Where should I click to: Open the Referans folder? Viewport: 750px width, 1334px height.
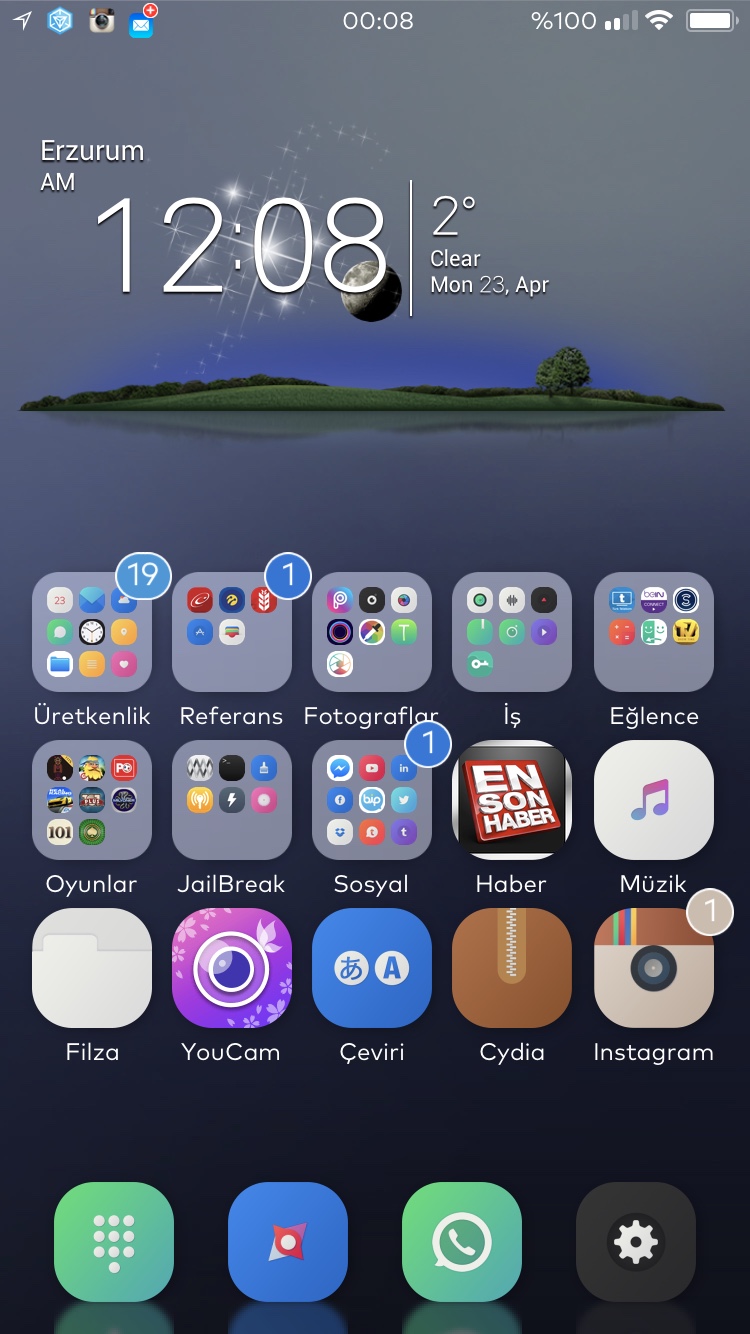point(232,632)
